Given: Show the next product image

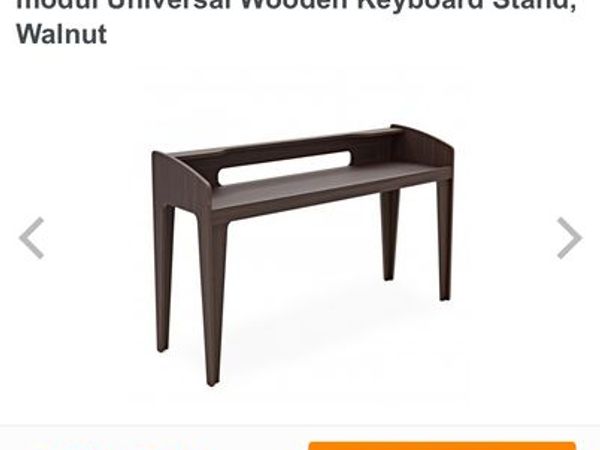Looking at the screenshot, I should [x=568, y=238].
